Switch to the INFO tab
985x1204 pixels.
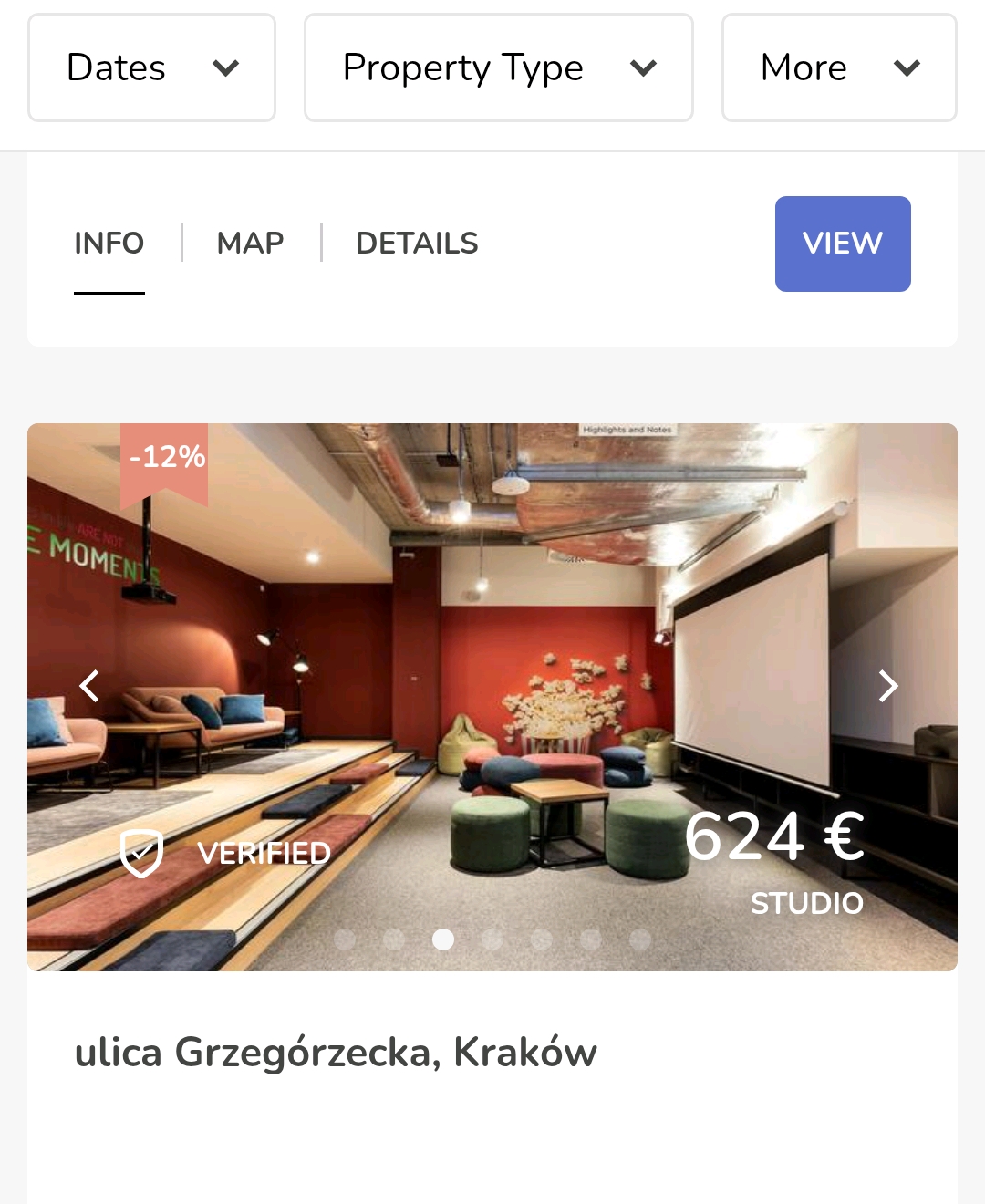pyautogui.click(x=109, y=244)
